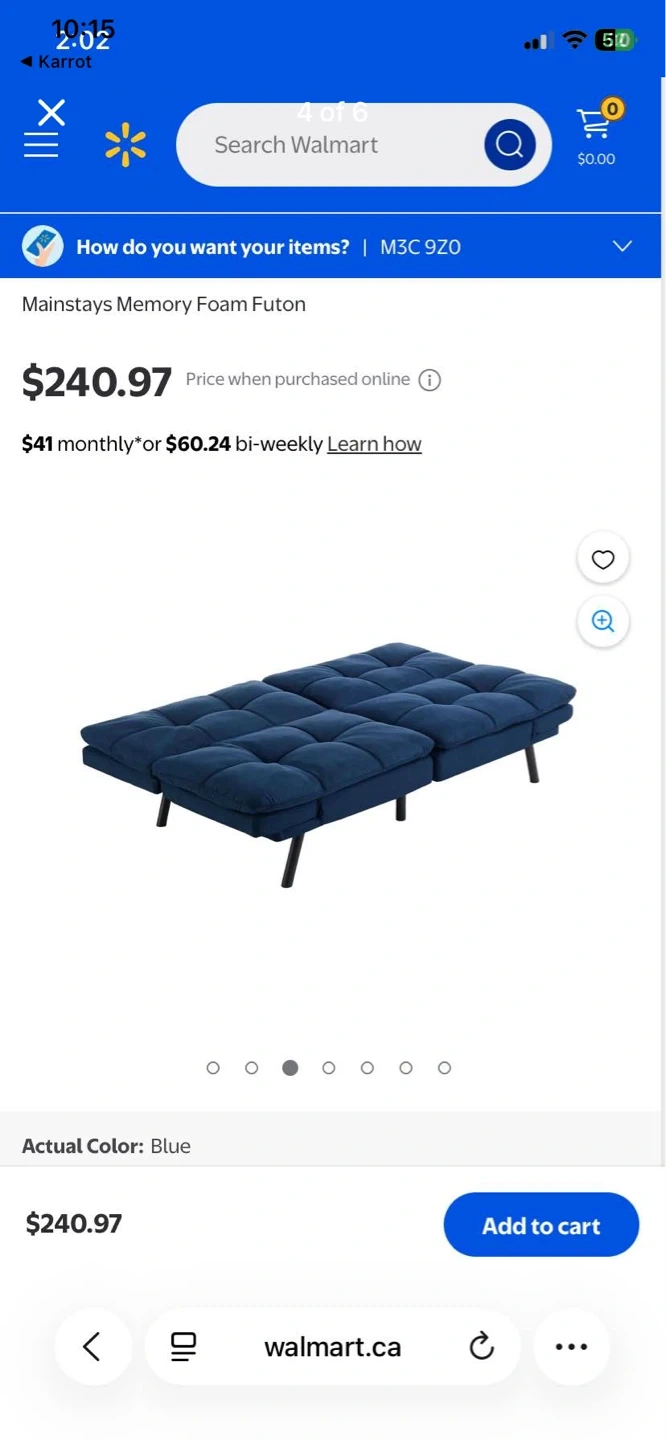This screenshot has height=1440, width=666.
Task: Tap the blue search magnifier button
Action: click(509, 145)
